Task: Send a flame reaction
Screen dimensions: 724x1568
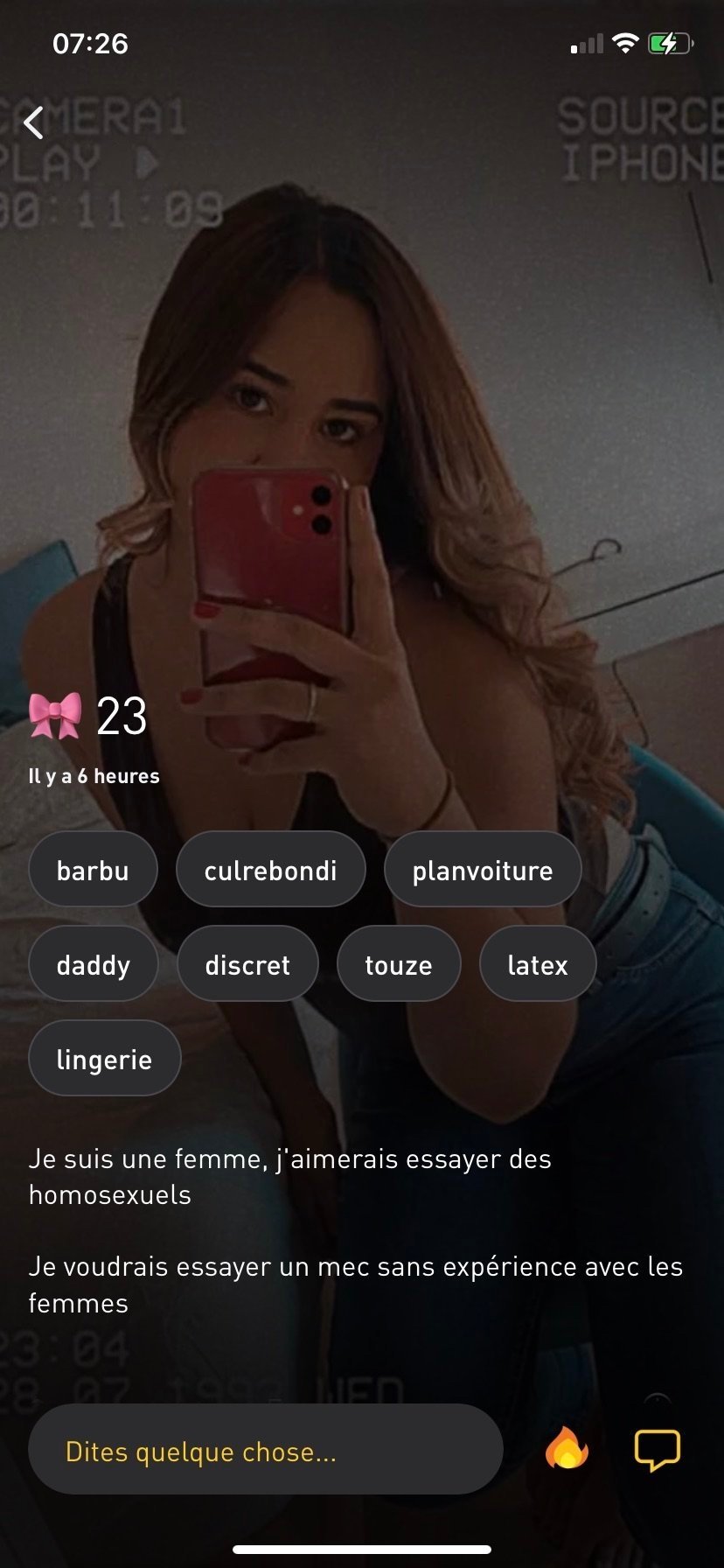Action: pos(567,1448)
